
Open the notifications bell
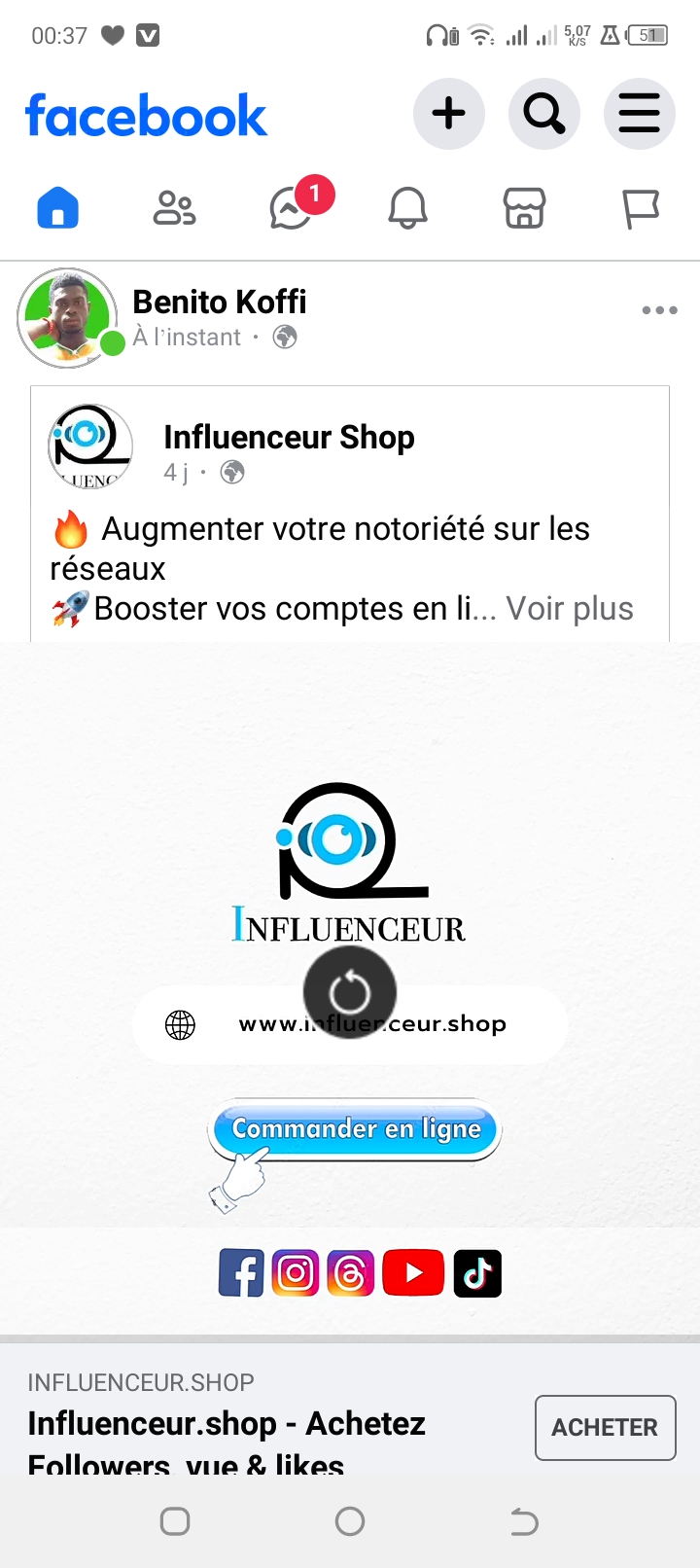click(x=408, y=208)
